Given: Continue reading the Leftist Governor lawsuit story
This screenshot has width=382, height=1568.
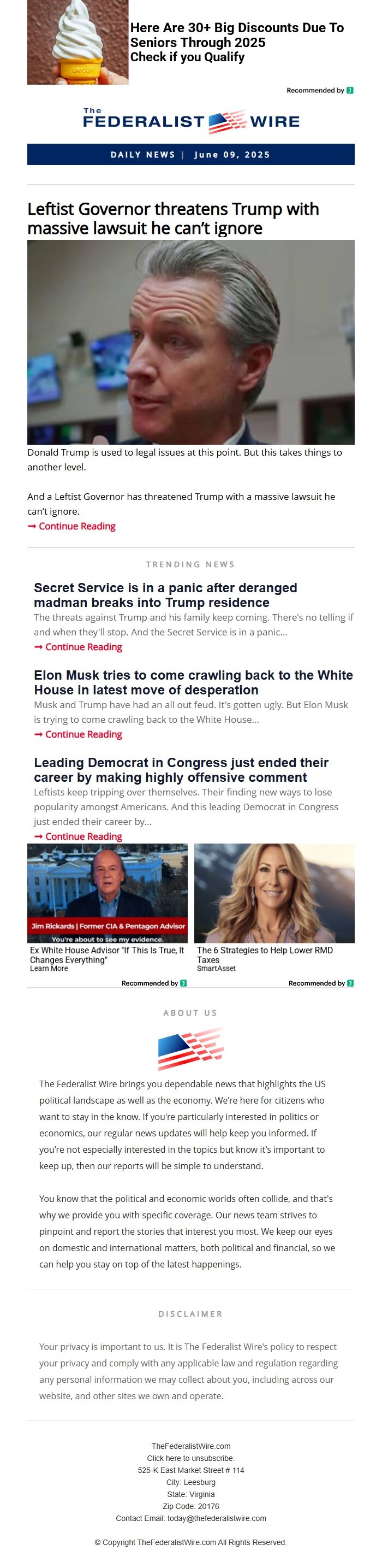Looking at the screenshot, I should (76, 526).
